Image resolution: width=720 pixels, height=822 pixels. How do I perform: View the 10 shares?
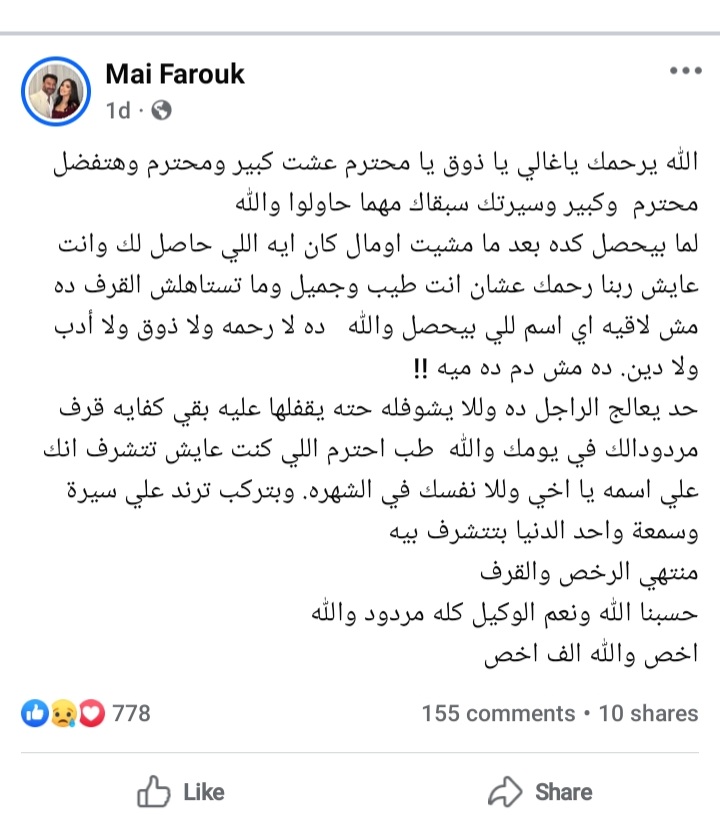pyautogui.click(x=648, y=713)
